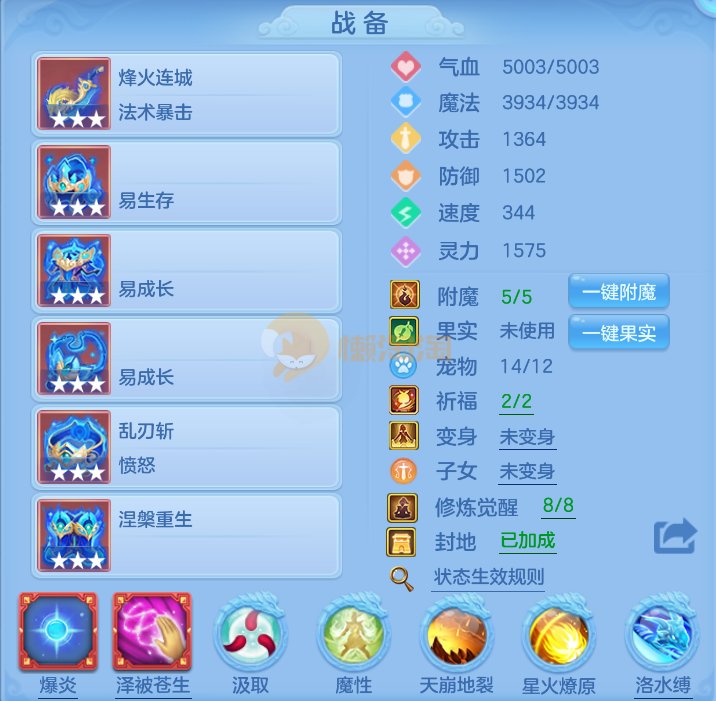
Task: Tap the 一键附魔 button
Action: (618, 294)
